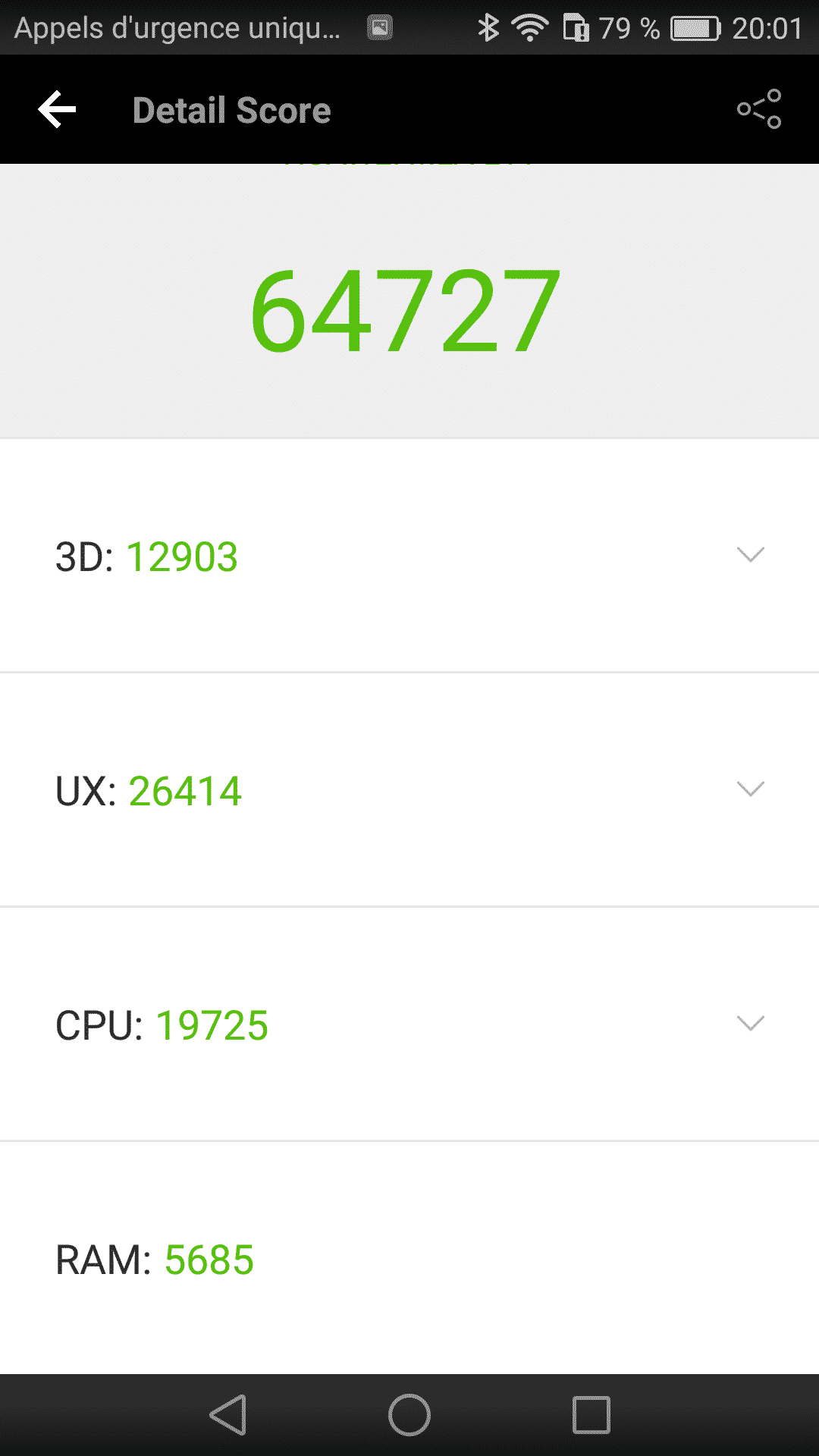Tap the system home button
Image resolution: width=819 pixels, height=1456 pixels.
[x=409, y=1415]
